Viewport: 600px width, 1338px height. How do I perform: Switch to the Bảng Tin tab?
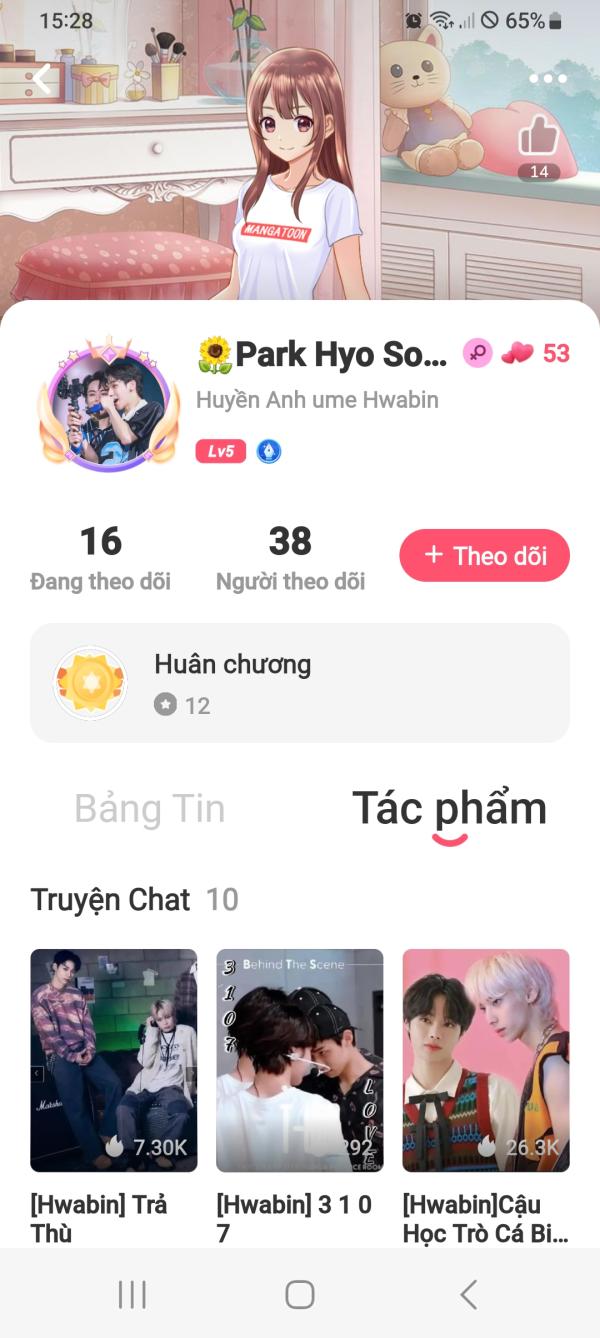point(150,809)
